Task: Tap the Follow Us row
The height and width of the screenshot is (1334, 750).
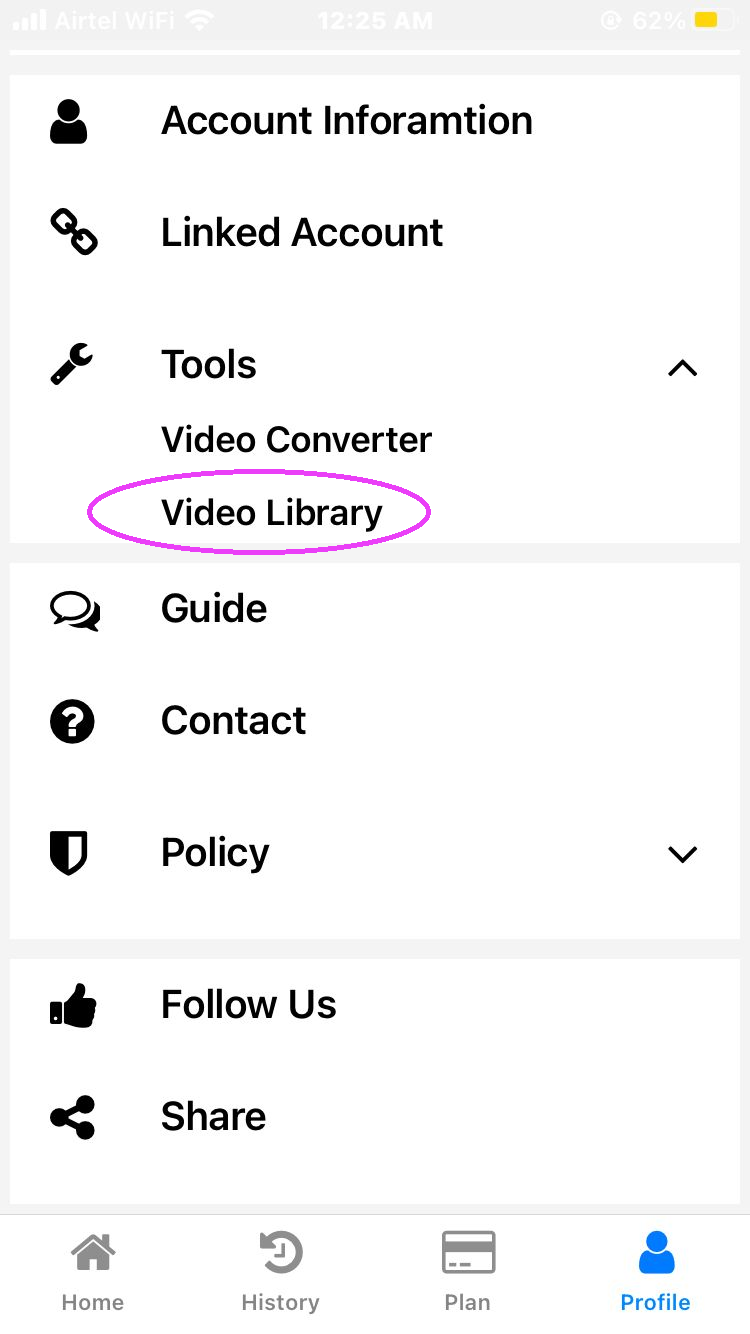Action: (248, 1005)
